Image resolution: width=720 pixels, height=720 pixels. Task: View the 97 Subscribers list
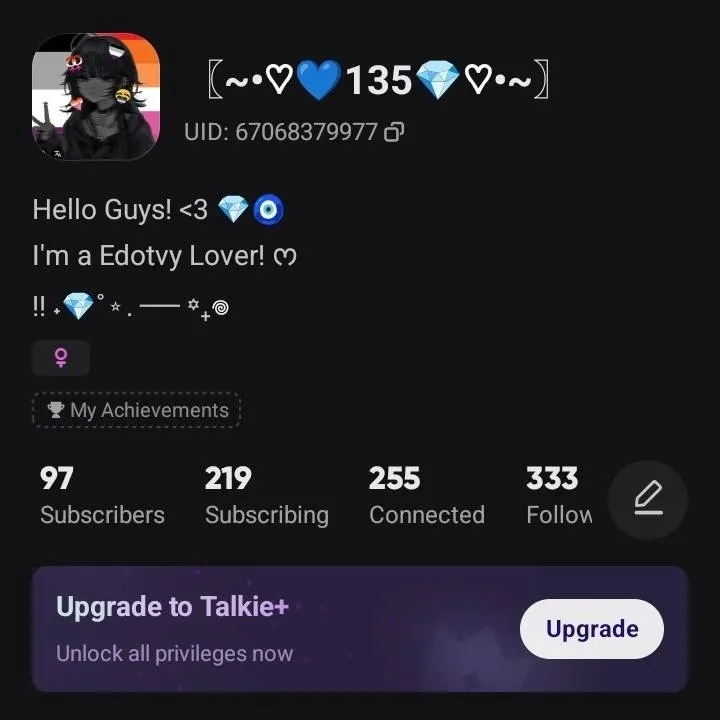[x=102, y=496]
